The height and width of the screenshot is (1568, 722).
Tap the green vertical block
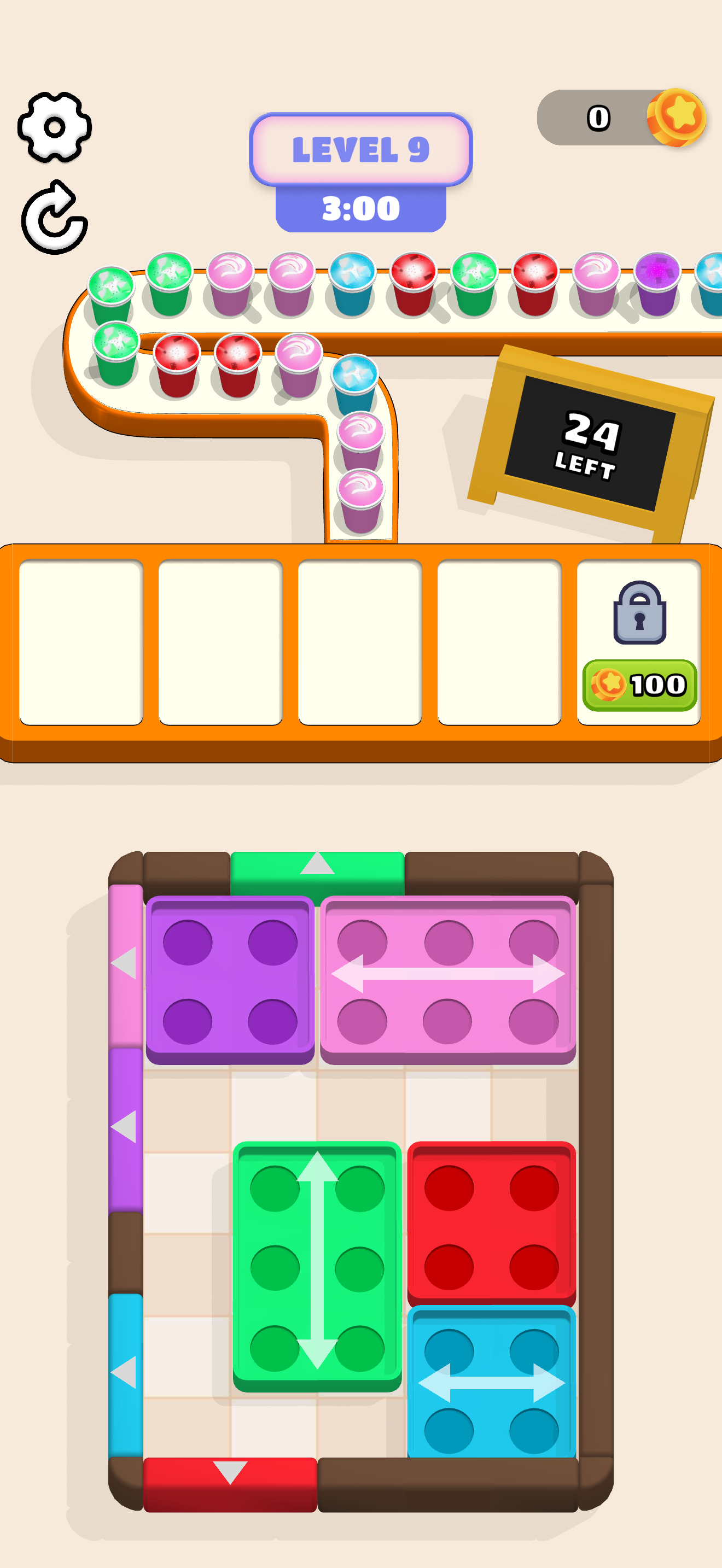(x=317, y=1266)
